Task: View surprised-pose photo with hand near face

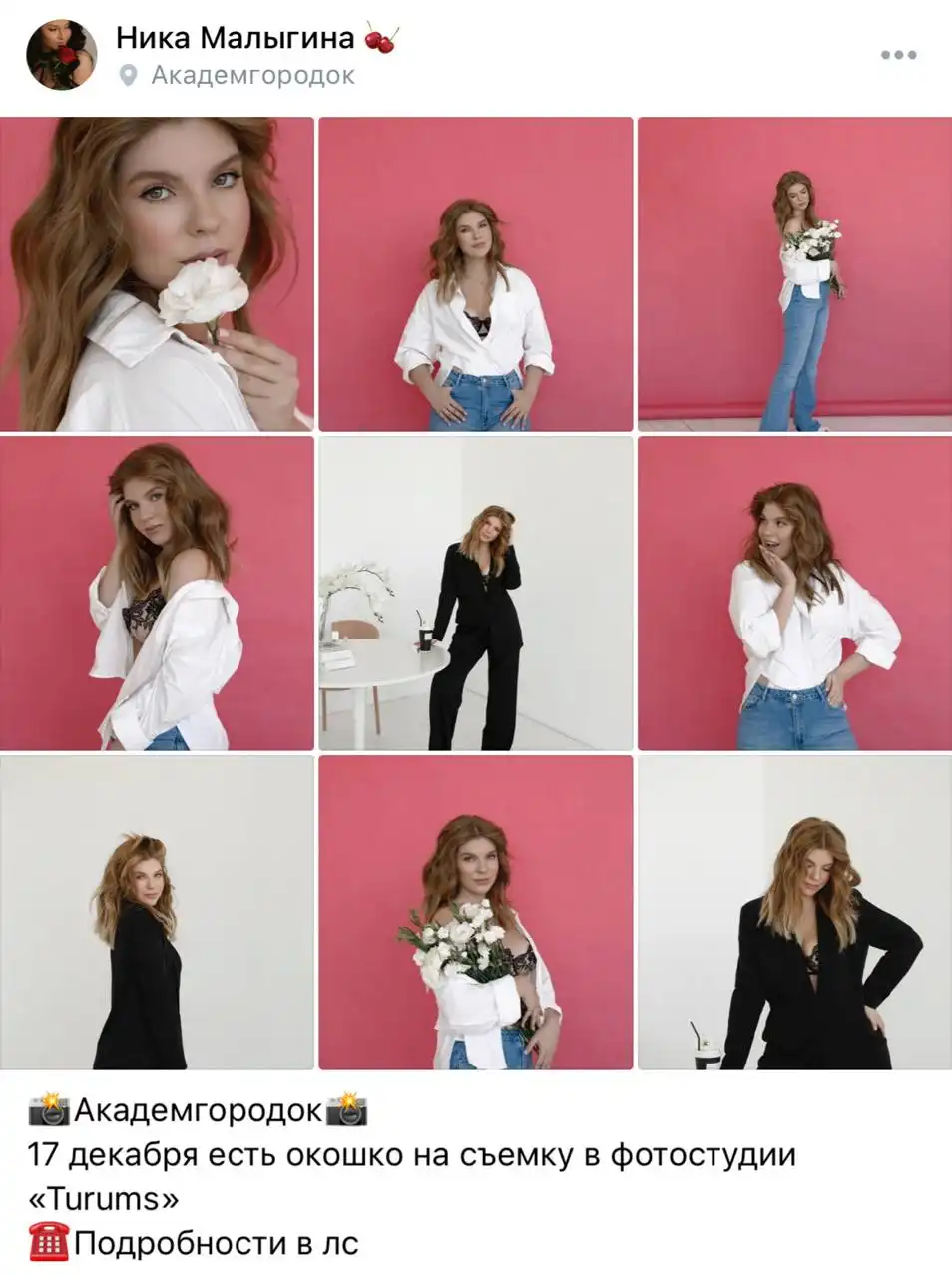Action: (794, 594)
